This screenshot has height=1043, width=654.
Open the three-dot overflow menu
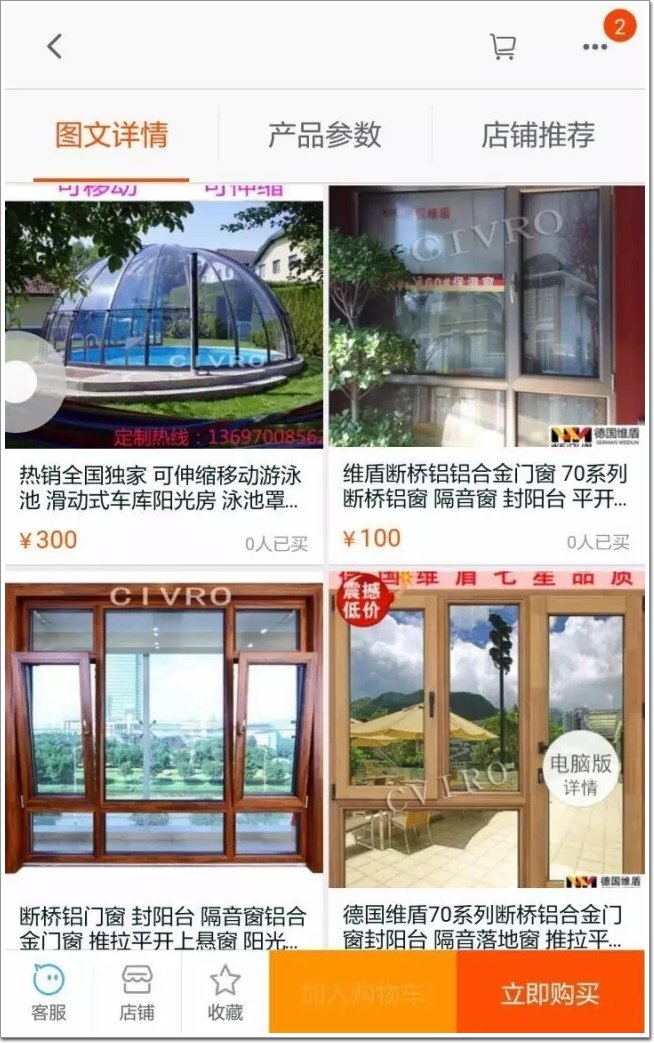coord(595,47)
